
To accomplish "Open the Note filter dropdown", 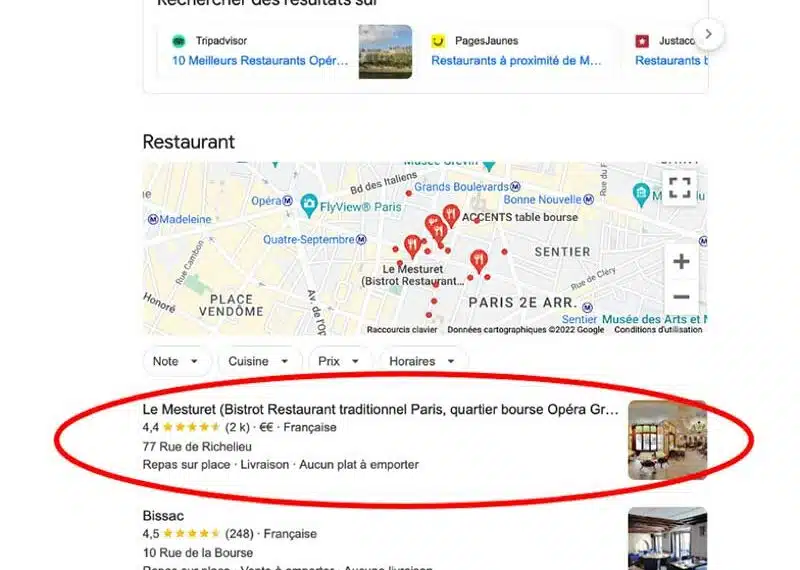I will pos(177,361).
